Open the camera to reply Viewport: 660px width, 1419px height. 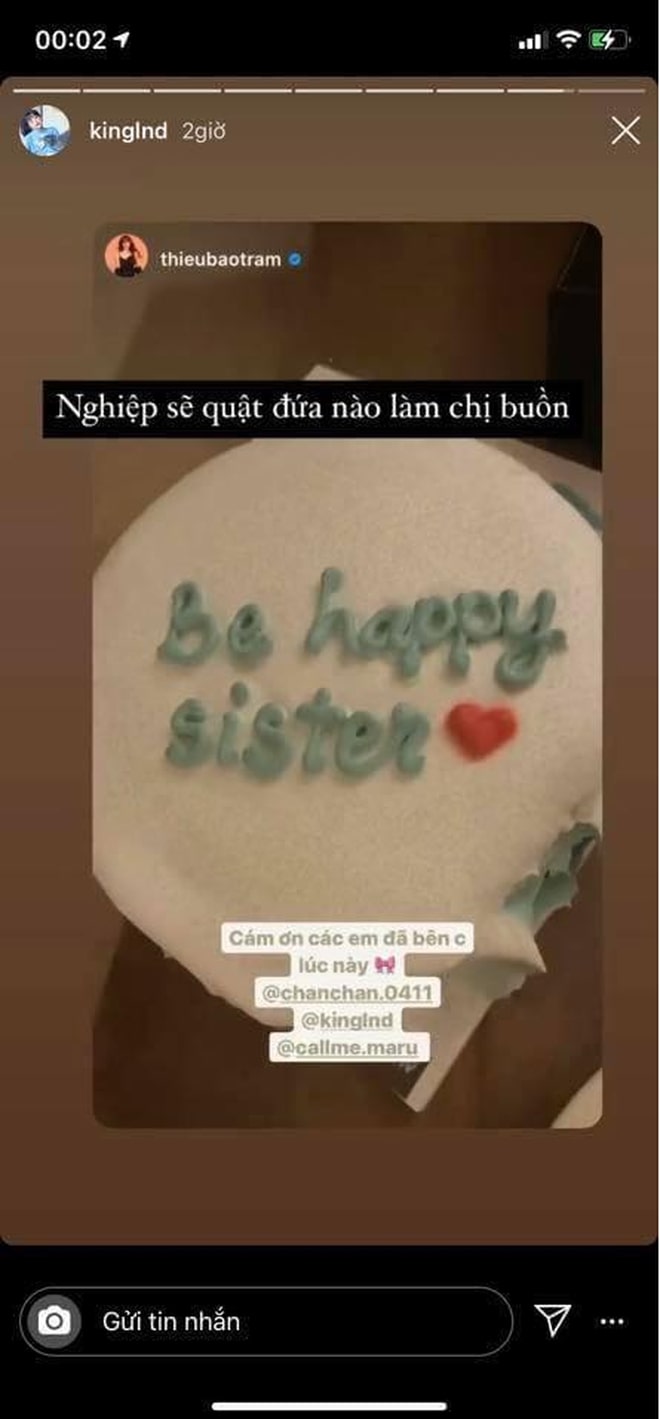click(54, 1321)
